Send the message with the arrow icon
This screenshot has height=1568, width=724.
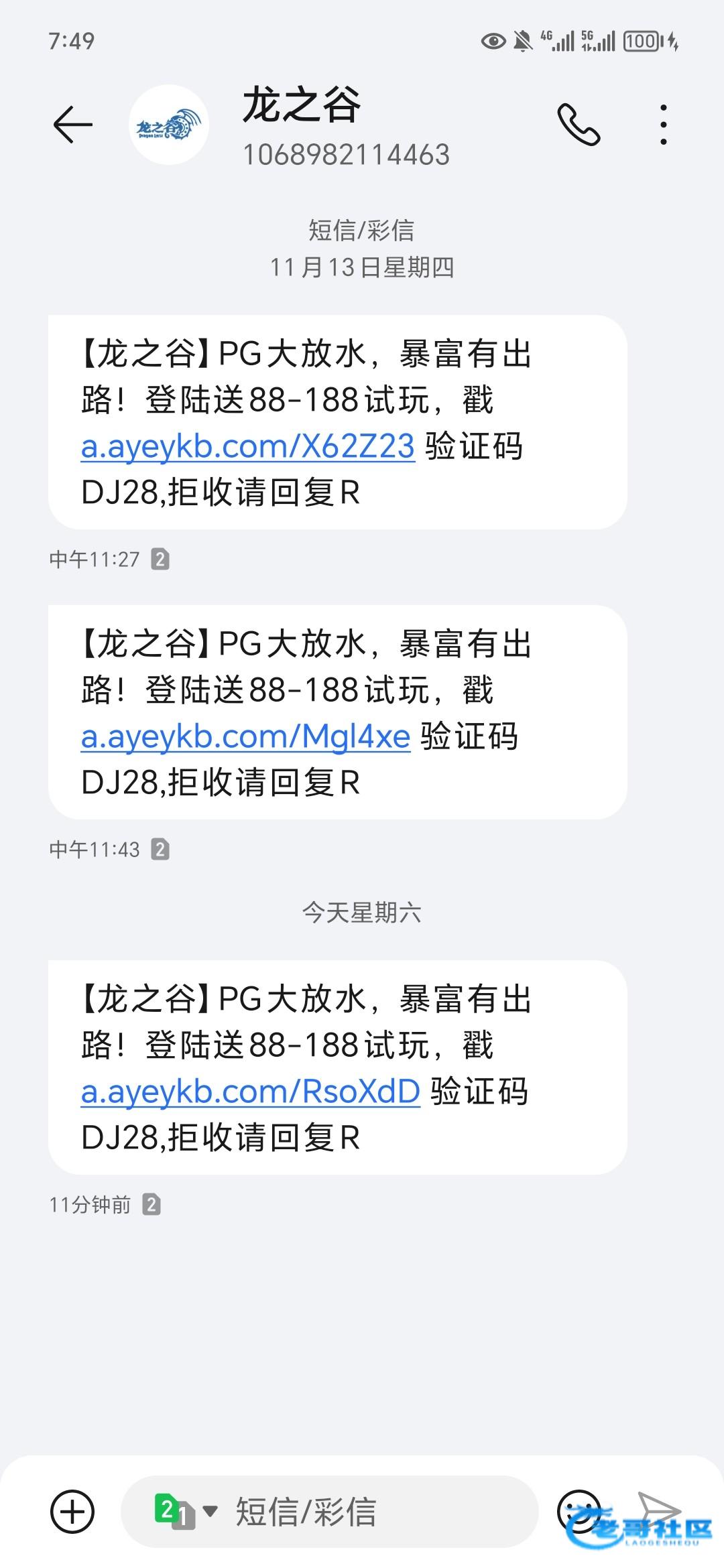pos(658,1509)
